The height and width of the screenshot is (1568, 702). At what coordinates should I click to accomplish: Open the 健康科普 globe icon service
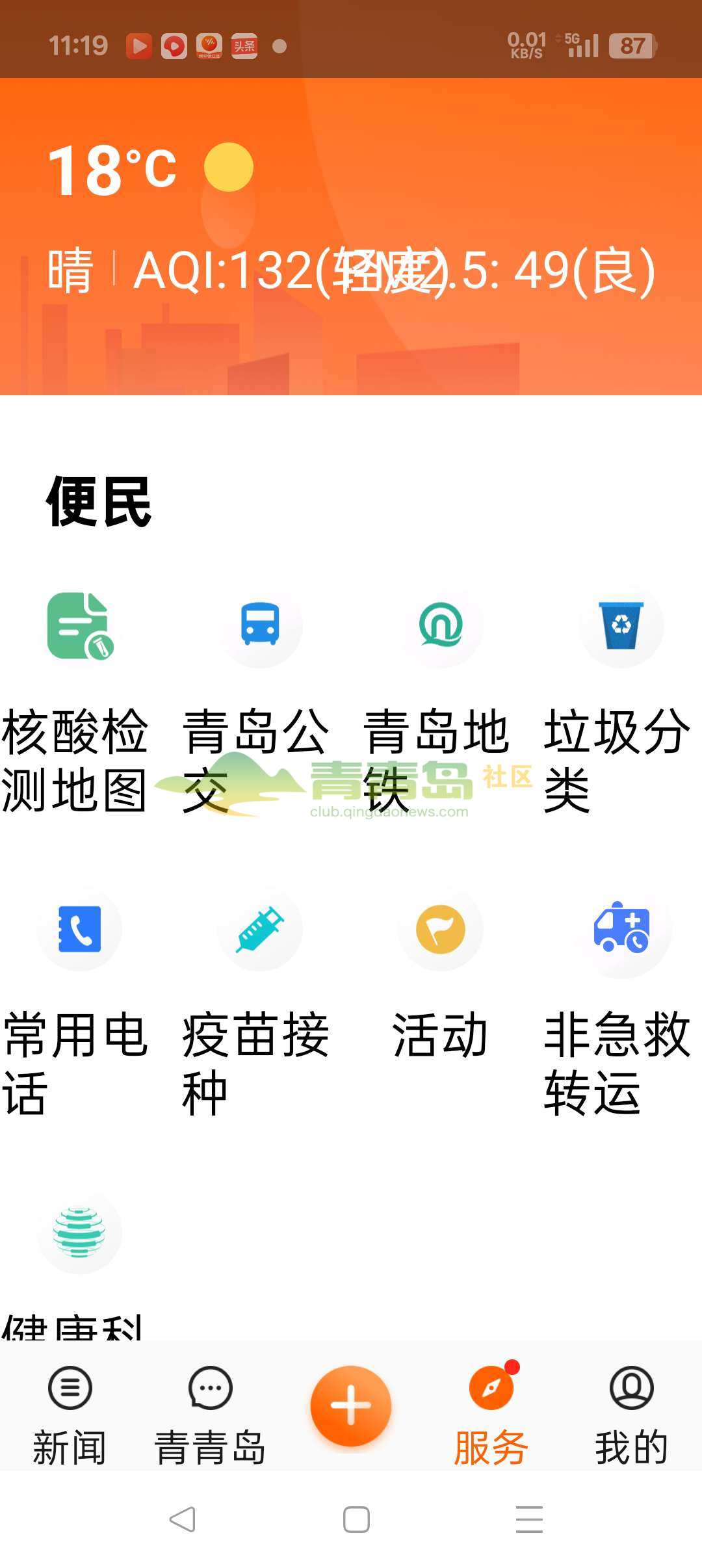(x=80, y=1232)
